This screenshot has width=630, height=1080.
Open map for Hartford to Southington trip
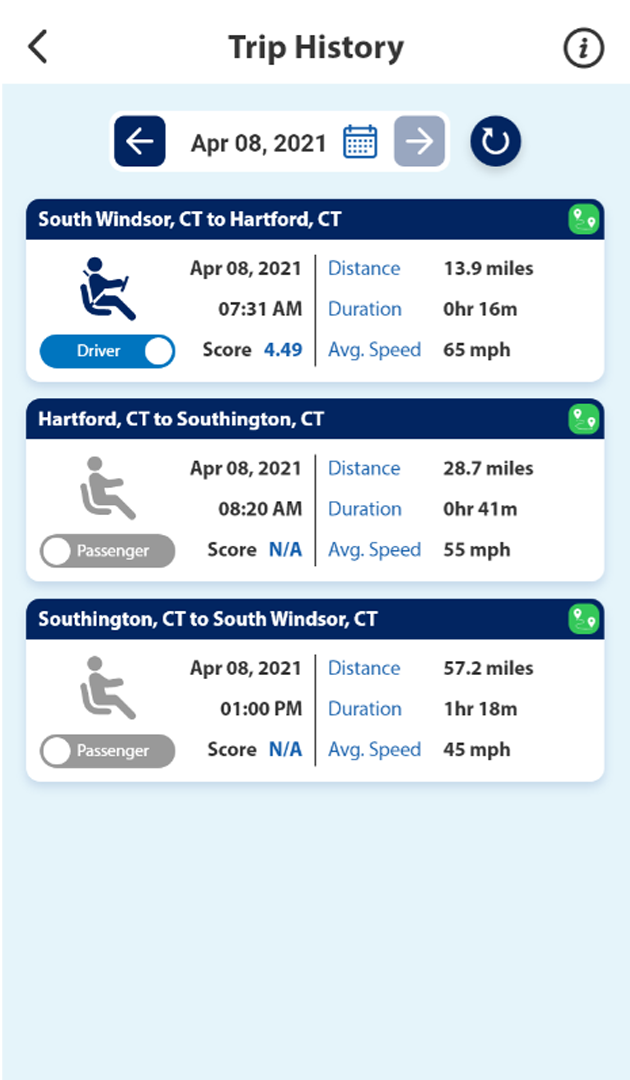click(583, 419)
